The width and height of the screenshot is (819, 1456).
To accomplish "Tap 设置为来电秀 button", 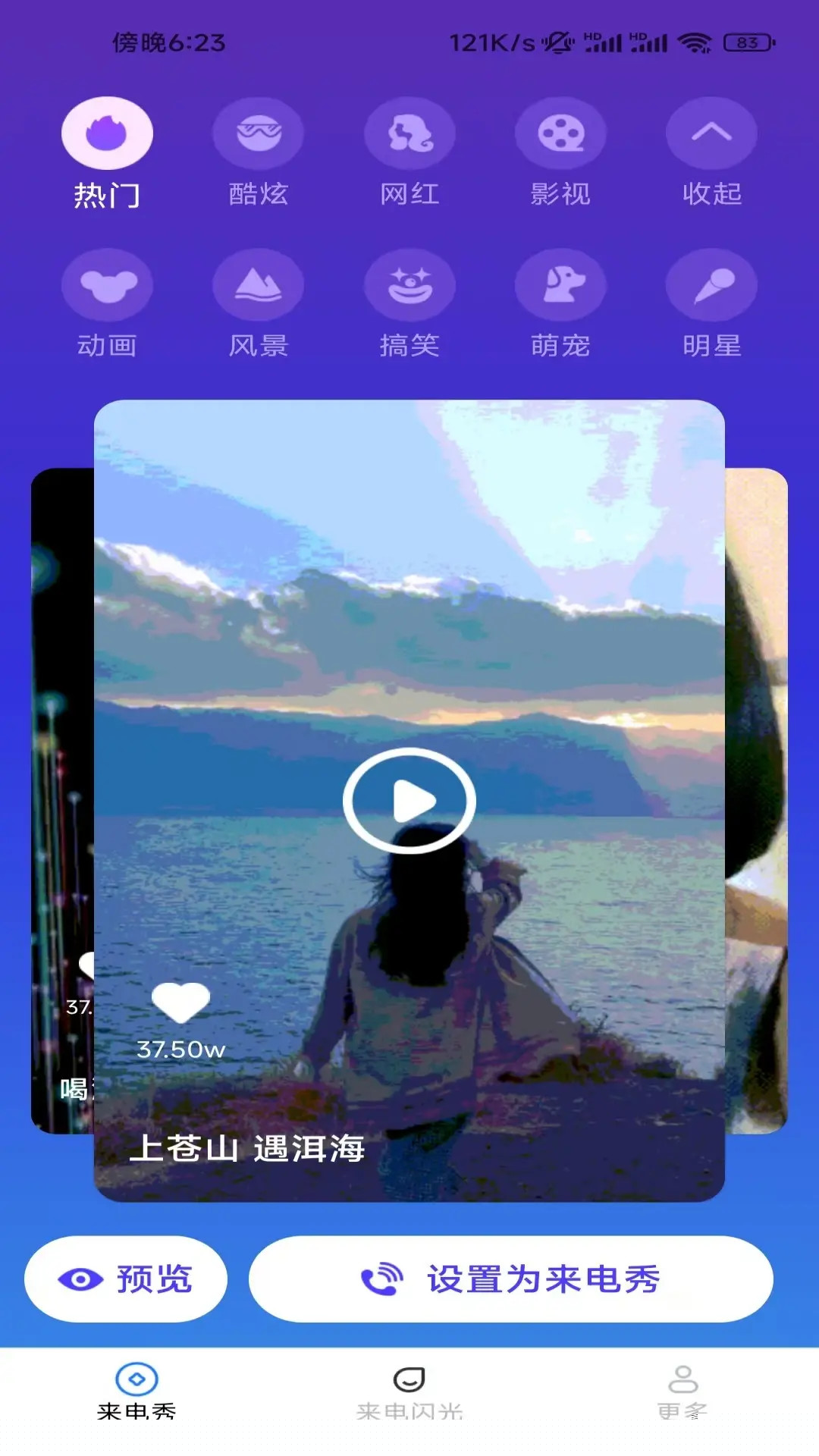I will [510, 1279].
